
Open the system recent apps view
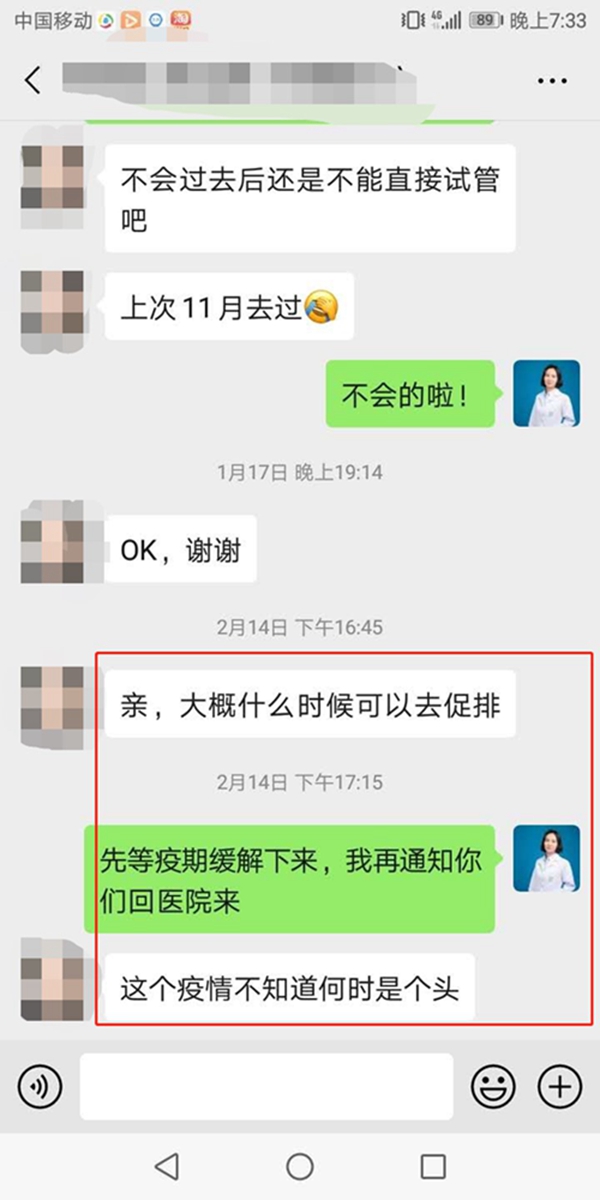432,1166
